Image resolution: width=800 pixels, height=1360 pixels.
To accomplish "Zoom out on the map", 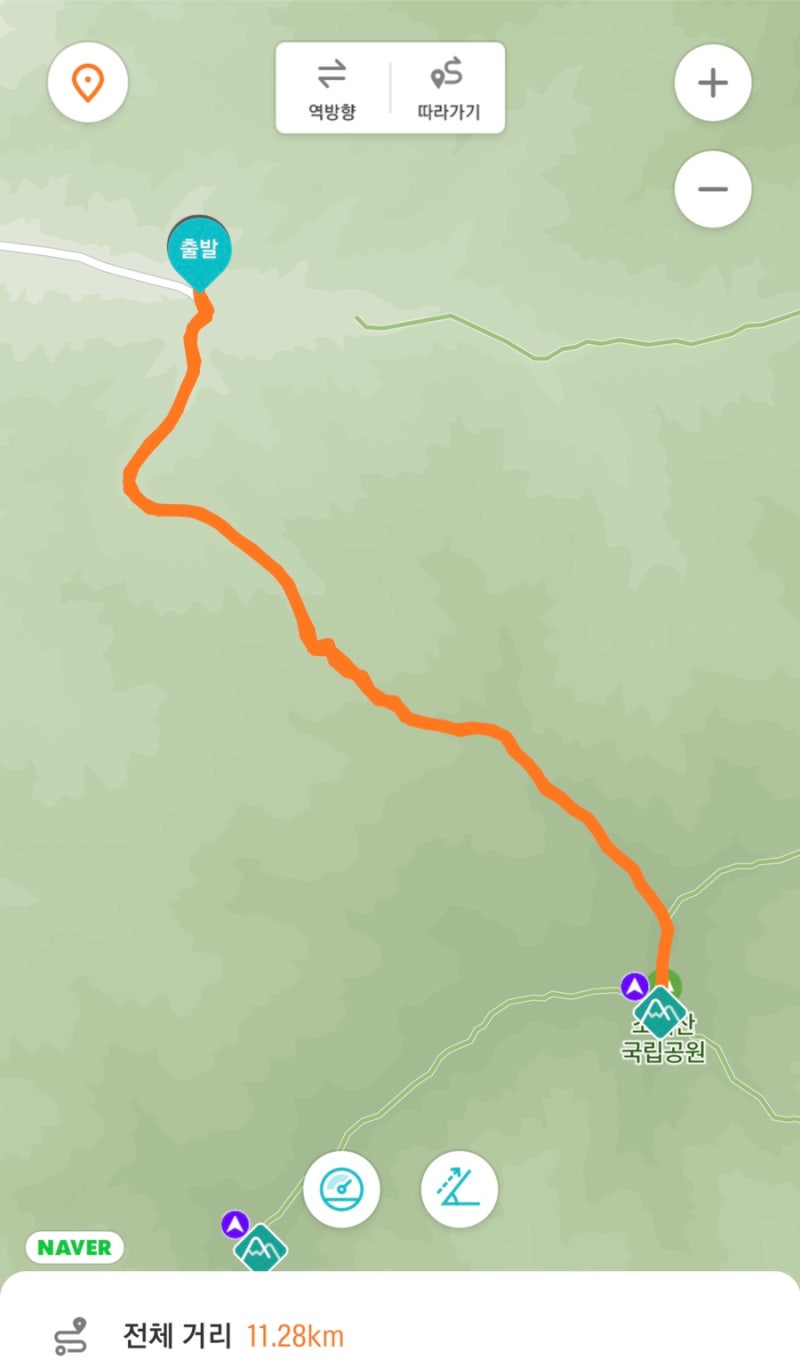I will [x=712, y=188].
